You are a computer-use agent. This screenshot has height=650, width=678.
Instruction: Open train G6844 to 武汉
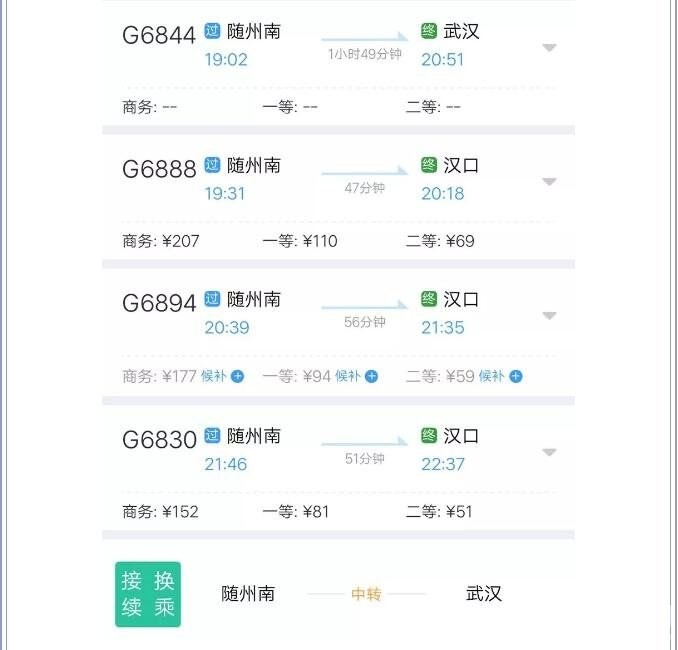click(x=160, y=36)
